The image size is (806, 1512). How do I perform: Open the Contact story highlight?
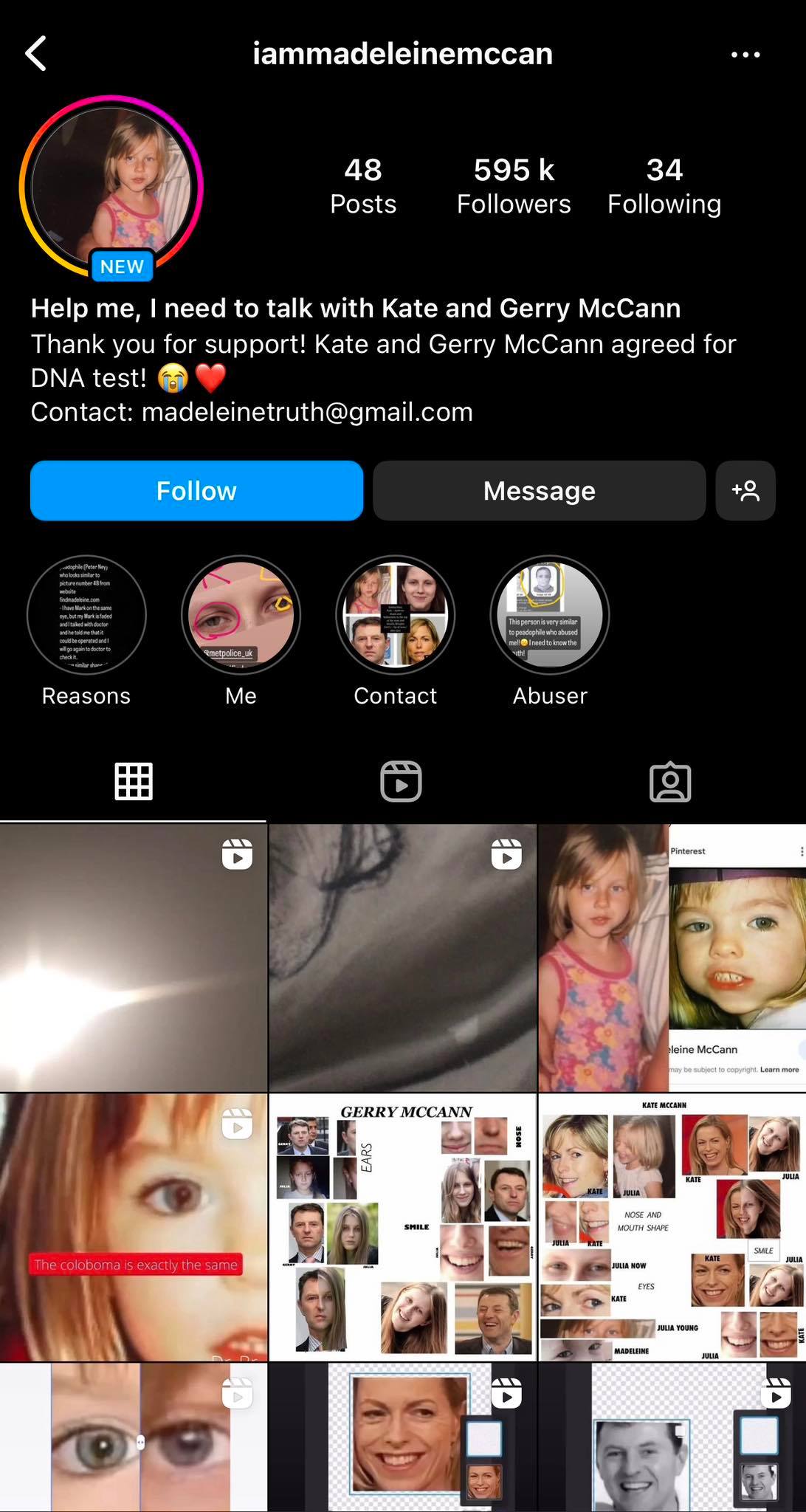tap(396, 615)
